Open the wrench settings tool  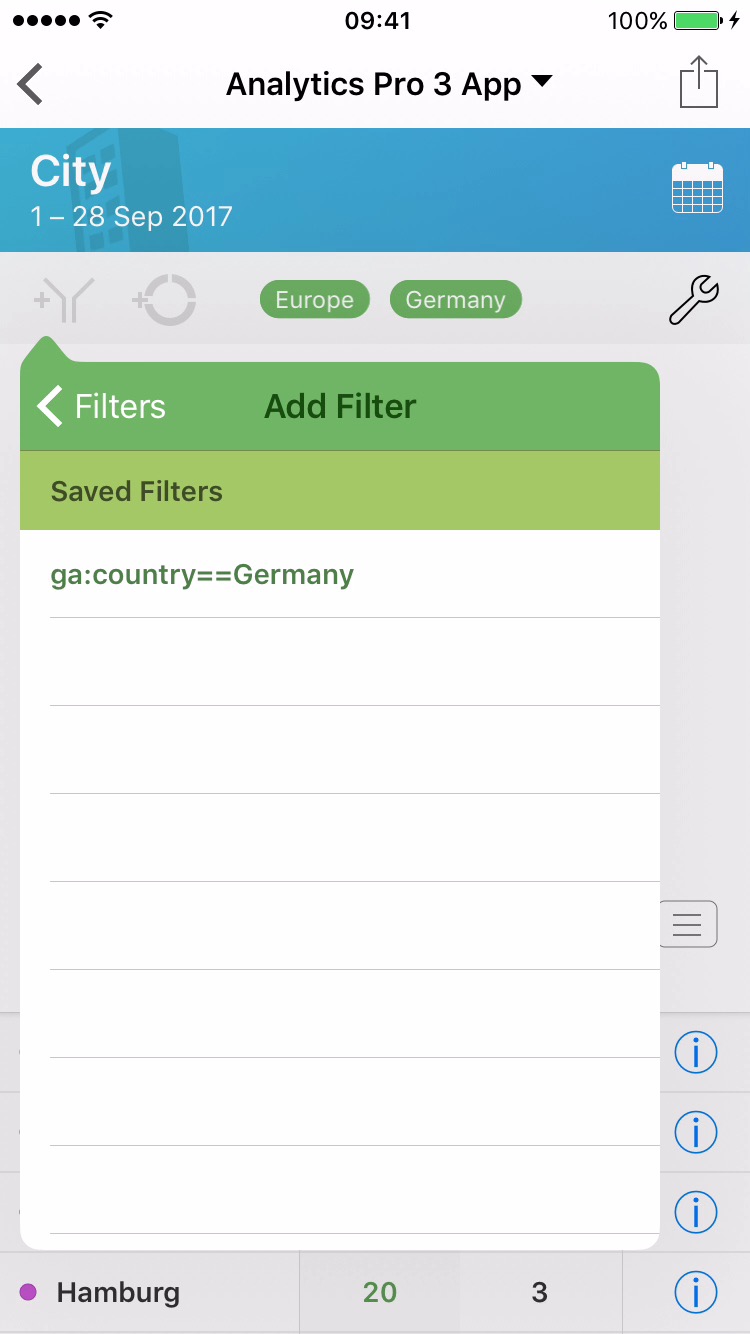(x=693, y=300)
